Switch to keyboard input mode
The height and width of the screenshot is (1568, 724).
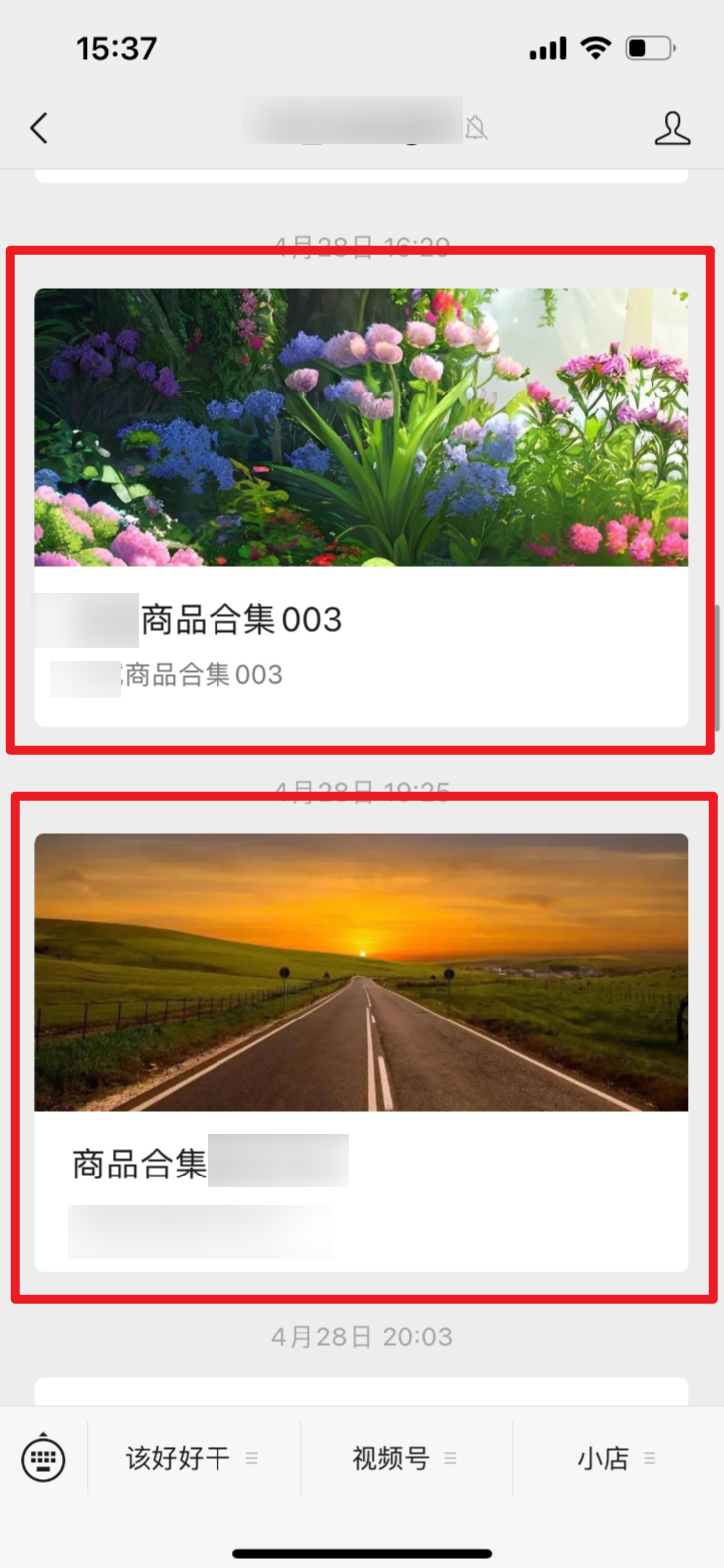44,1458
